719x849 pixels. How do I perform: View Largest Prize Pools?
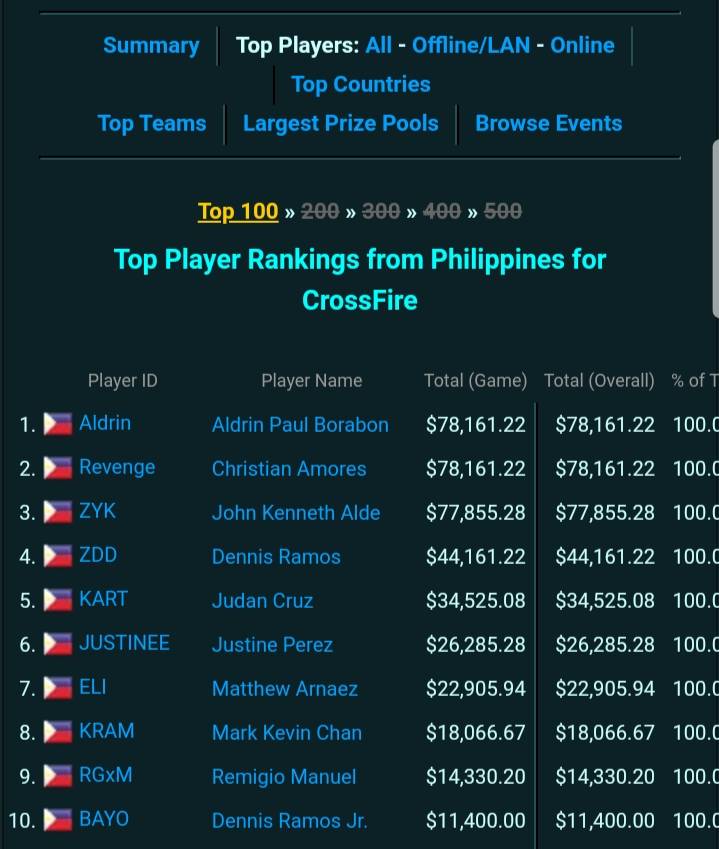coord(341,123)
